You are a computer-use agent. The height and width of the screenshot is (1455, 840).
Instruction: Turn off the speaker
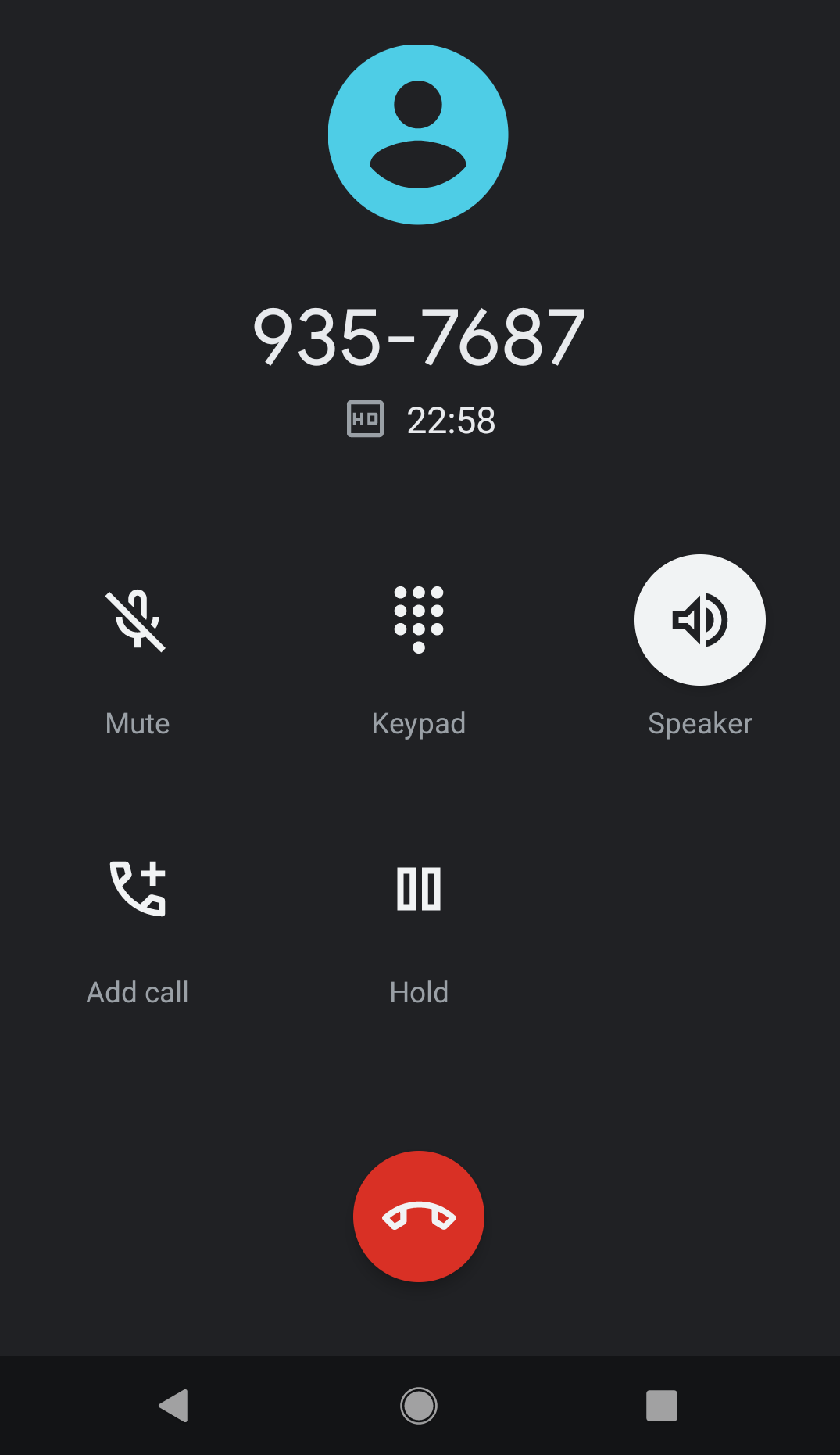coord(699,620)
